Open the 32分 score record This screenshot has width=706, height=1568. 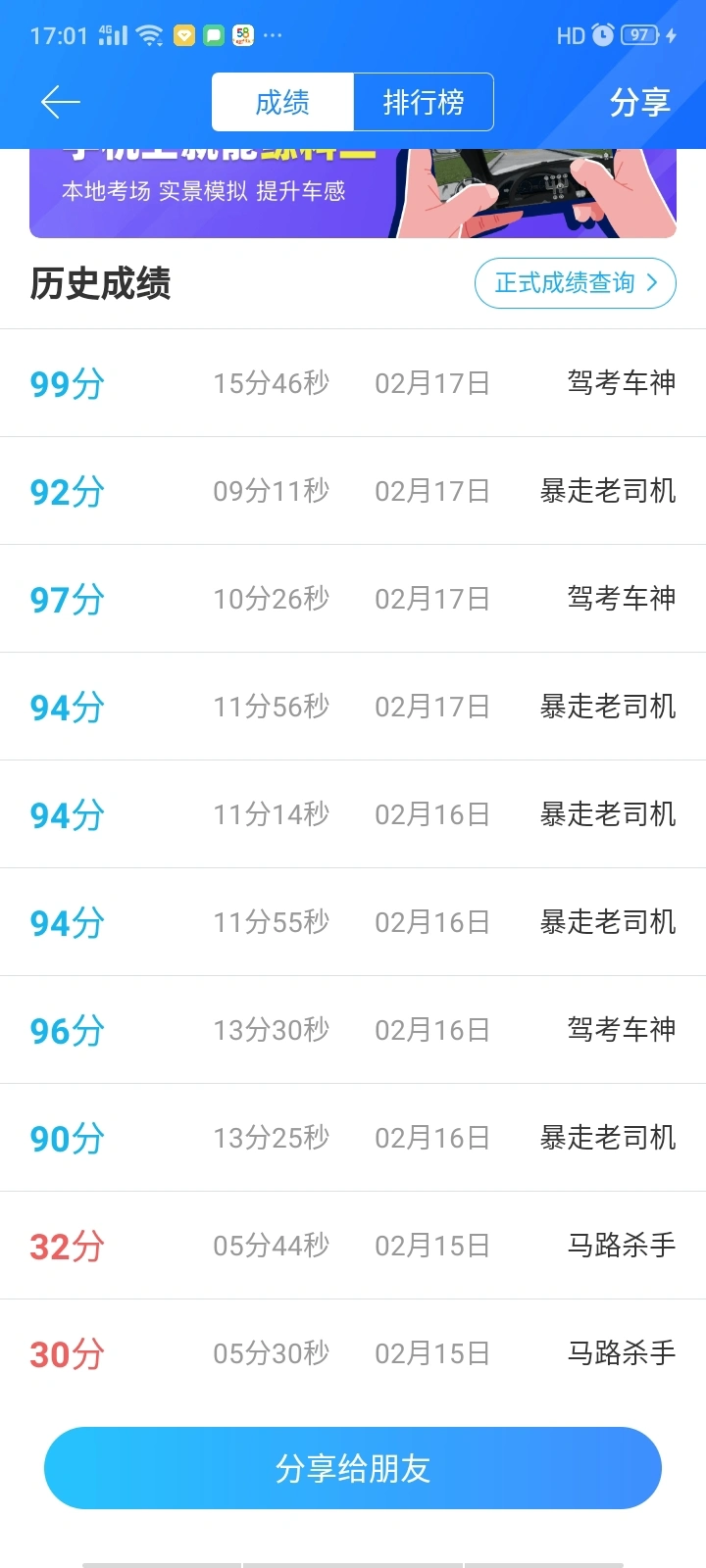coord(353,1246)
